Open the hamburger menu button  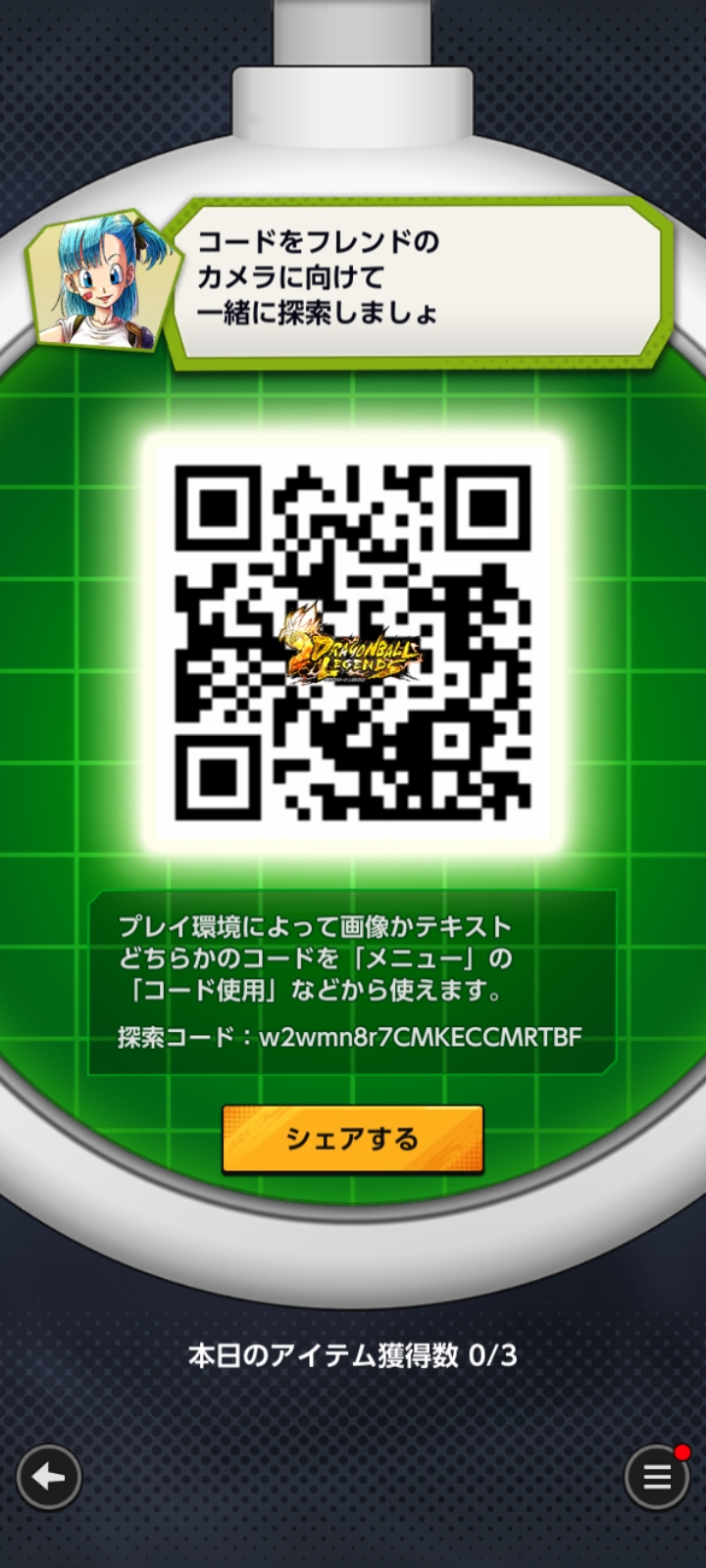pos(657,1477)
